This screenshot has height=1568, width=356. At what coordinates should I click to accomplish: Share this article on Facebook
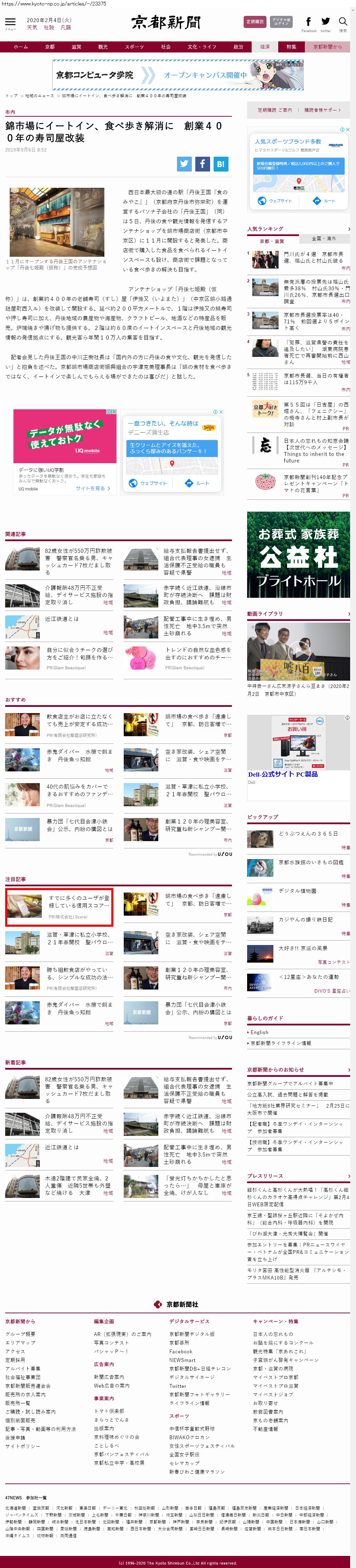(203, 163)
